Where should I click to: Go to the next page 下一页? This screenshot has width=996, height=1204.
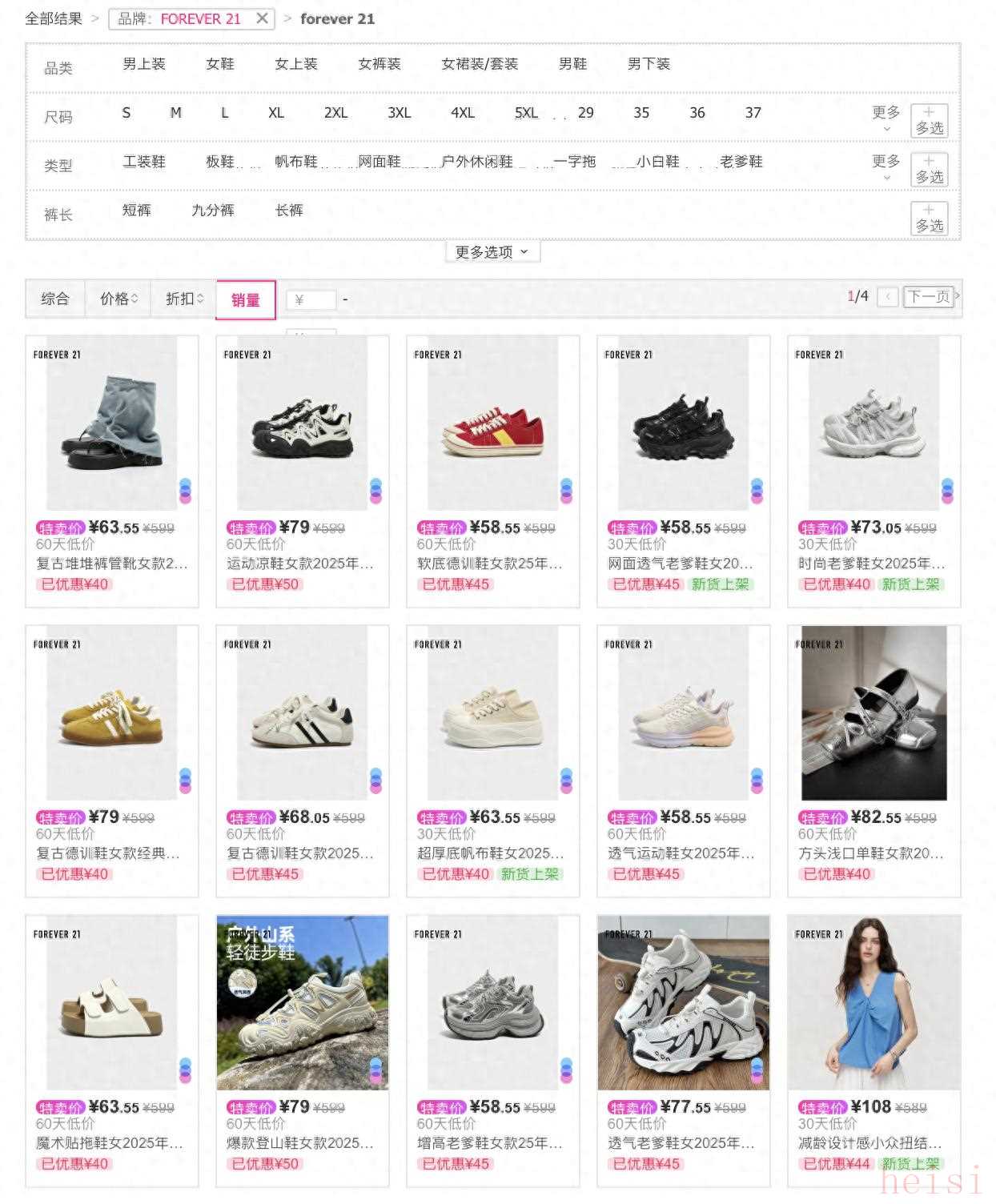coord(929,297)
